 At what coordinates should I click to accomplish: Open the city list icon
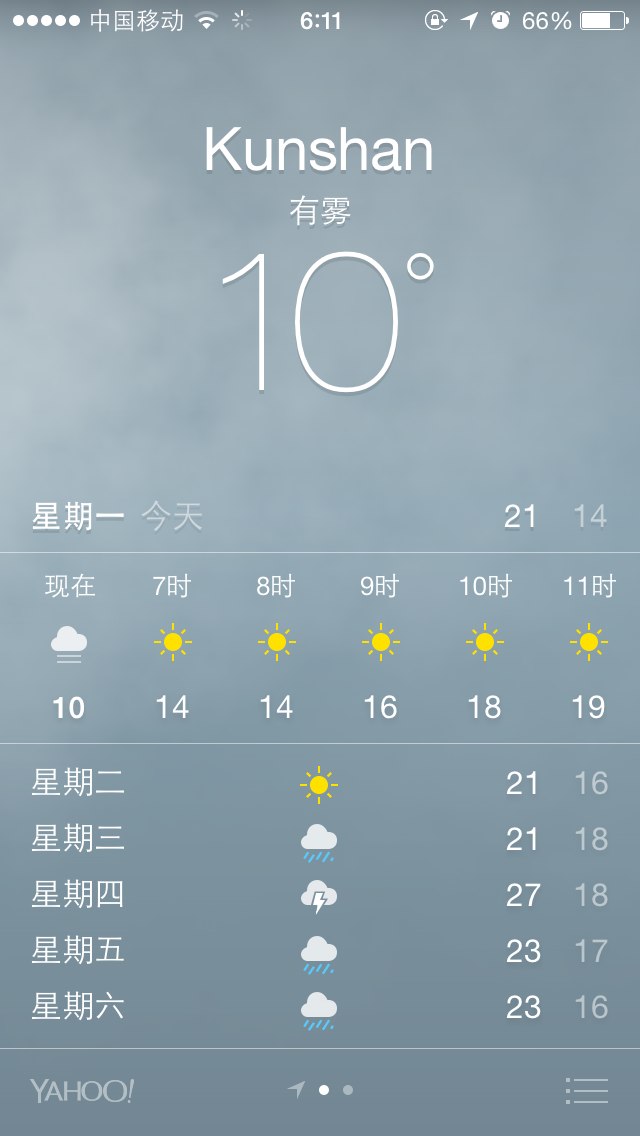click(x=586, y=1090)
